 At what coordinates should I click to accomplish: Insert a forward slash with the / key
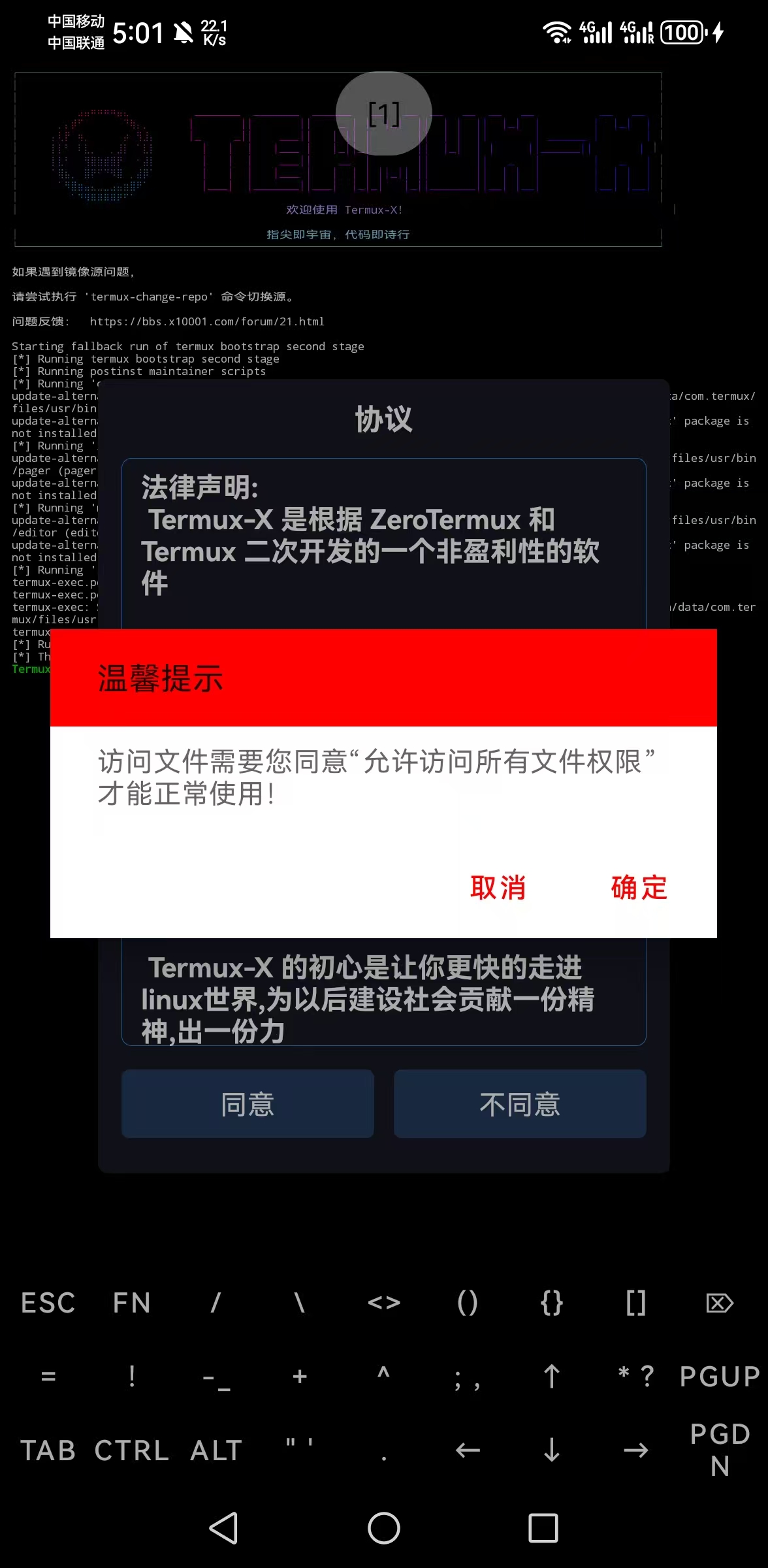coord(216,1303)
